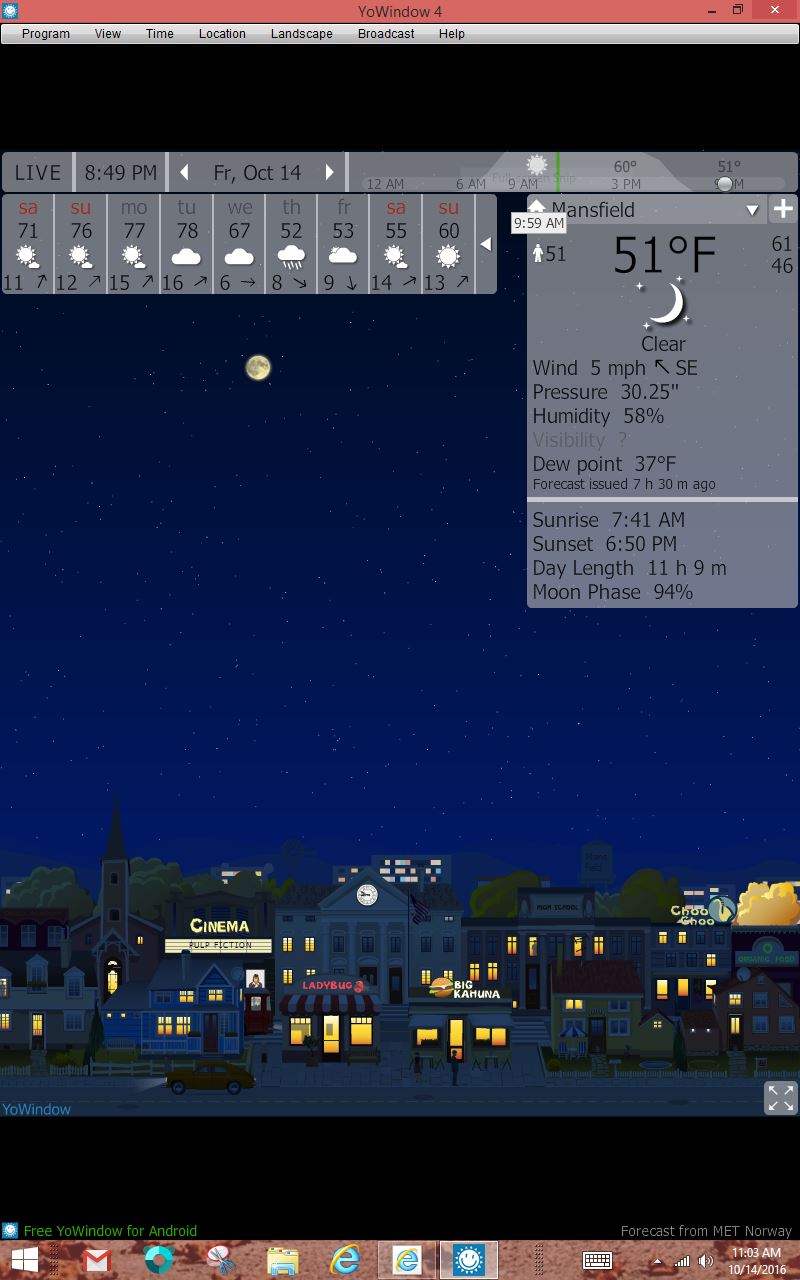Image resolution: width=800 pixels, height=1280 pixels.
Task: Open the Windows Start button
Action: [x=25, y=1260]
